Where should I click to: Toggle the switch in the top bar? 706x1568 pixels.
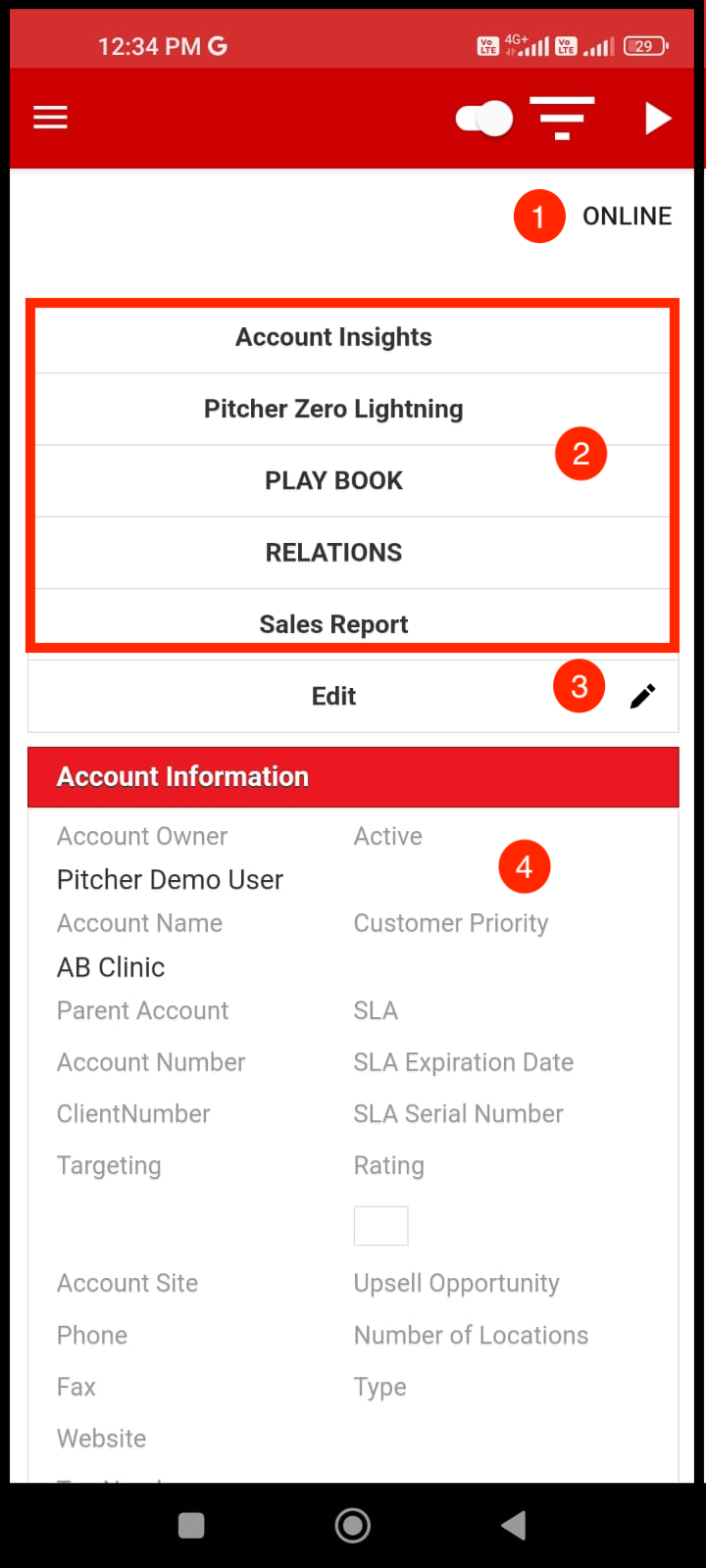484,119
